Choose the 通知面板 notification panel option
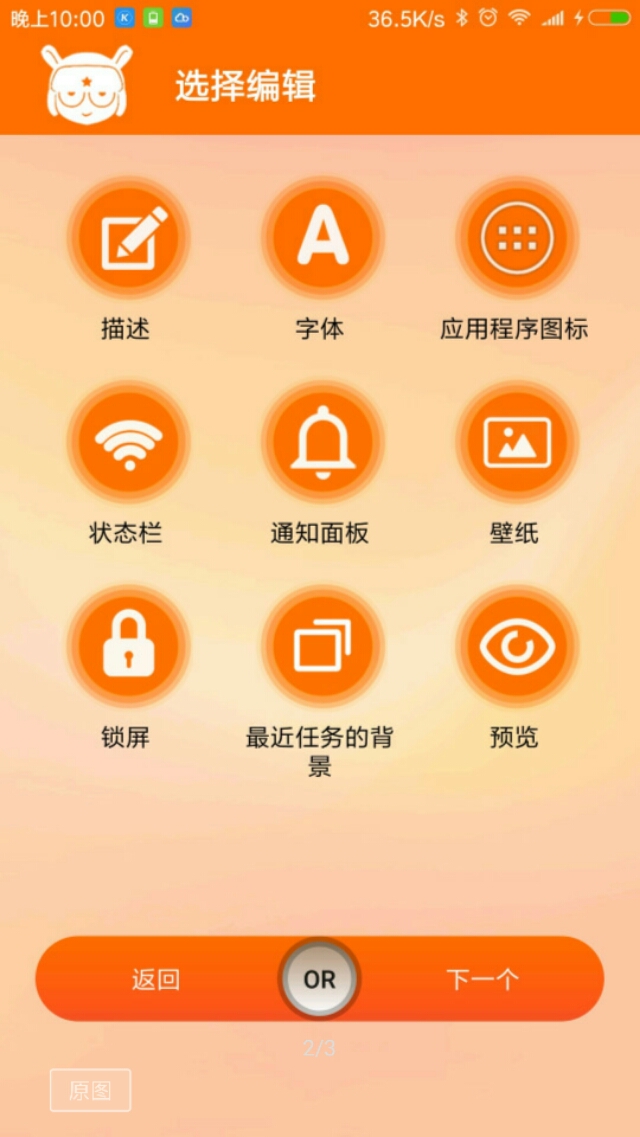 322,443
